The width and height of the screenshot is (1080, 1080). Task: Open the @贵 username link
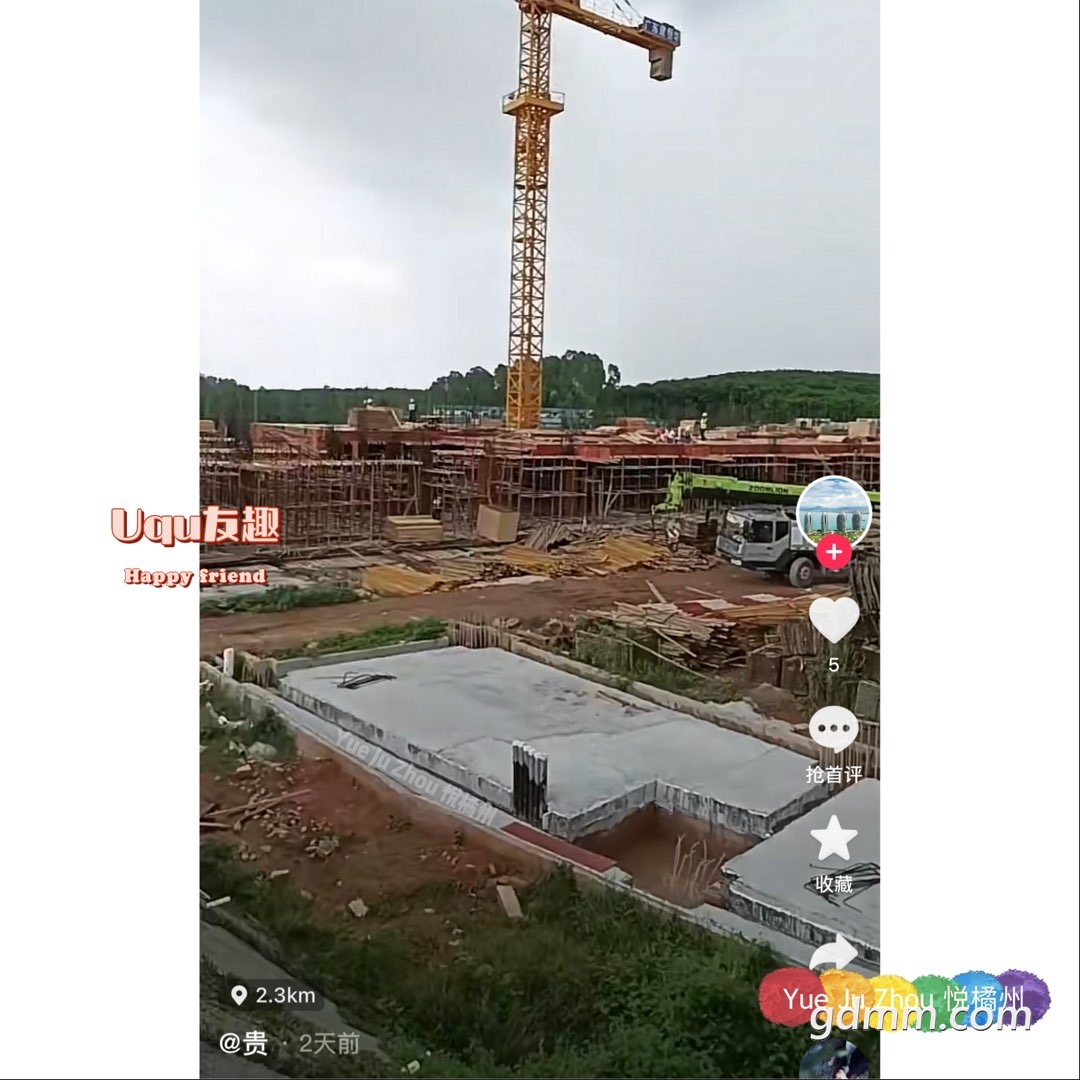click(244, 1043)
